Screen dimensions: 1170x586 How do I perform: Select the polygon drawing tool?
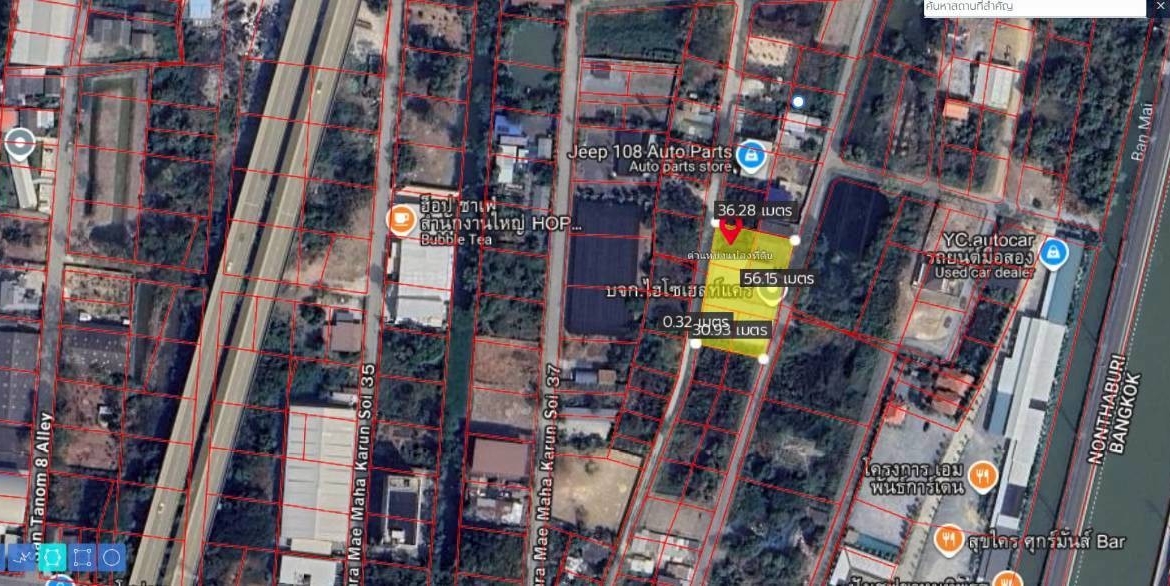tap(52, 557)
